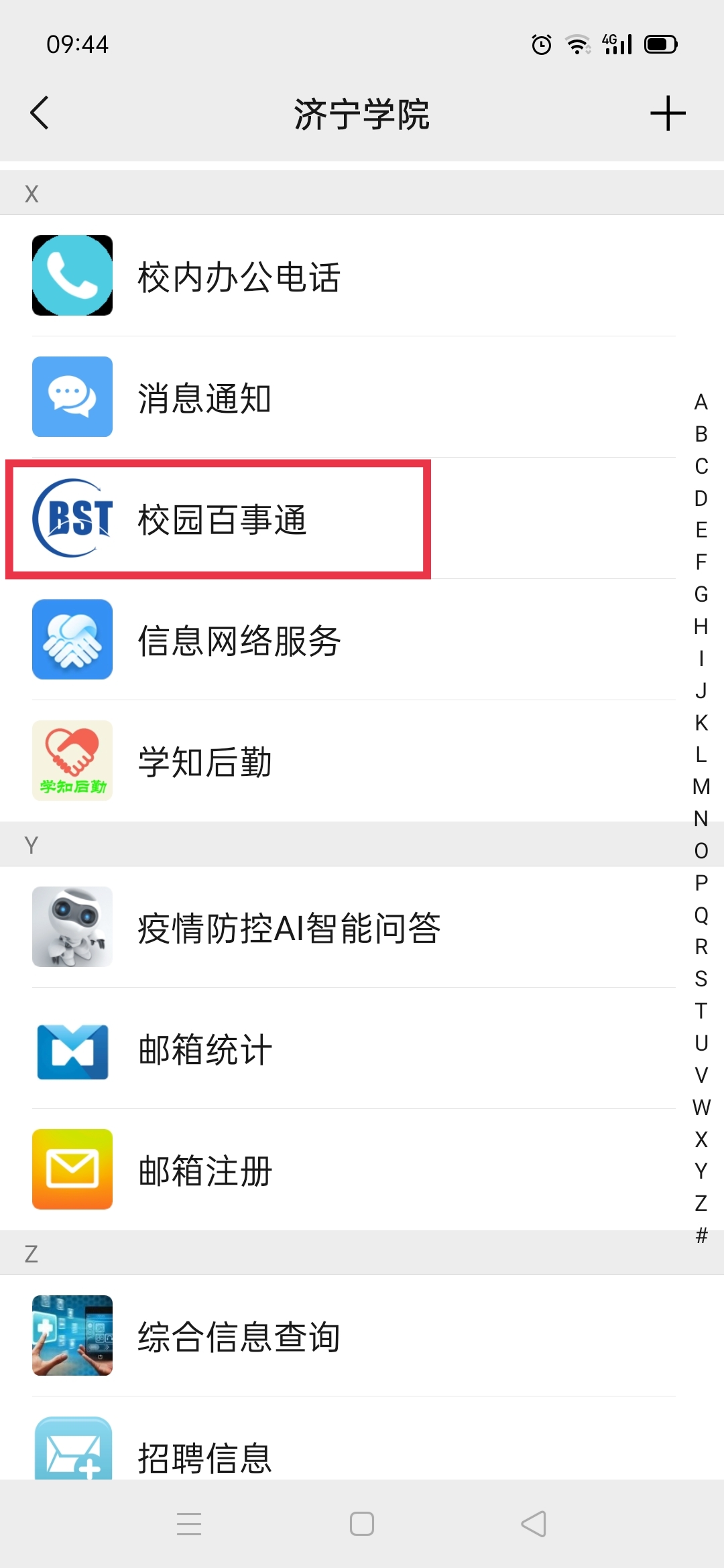Open 校园百事通
724x1568 pixels.
click(221, 519)
